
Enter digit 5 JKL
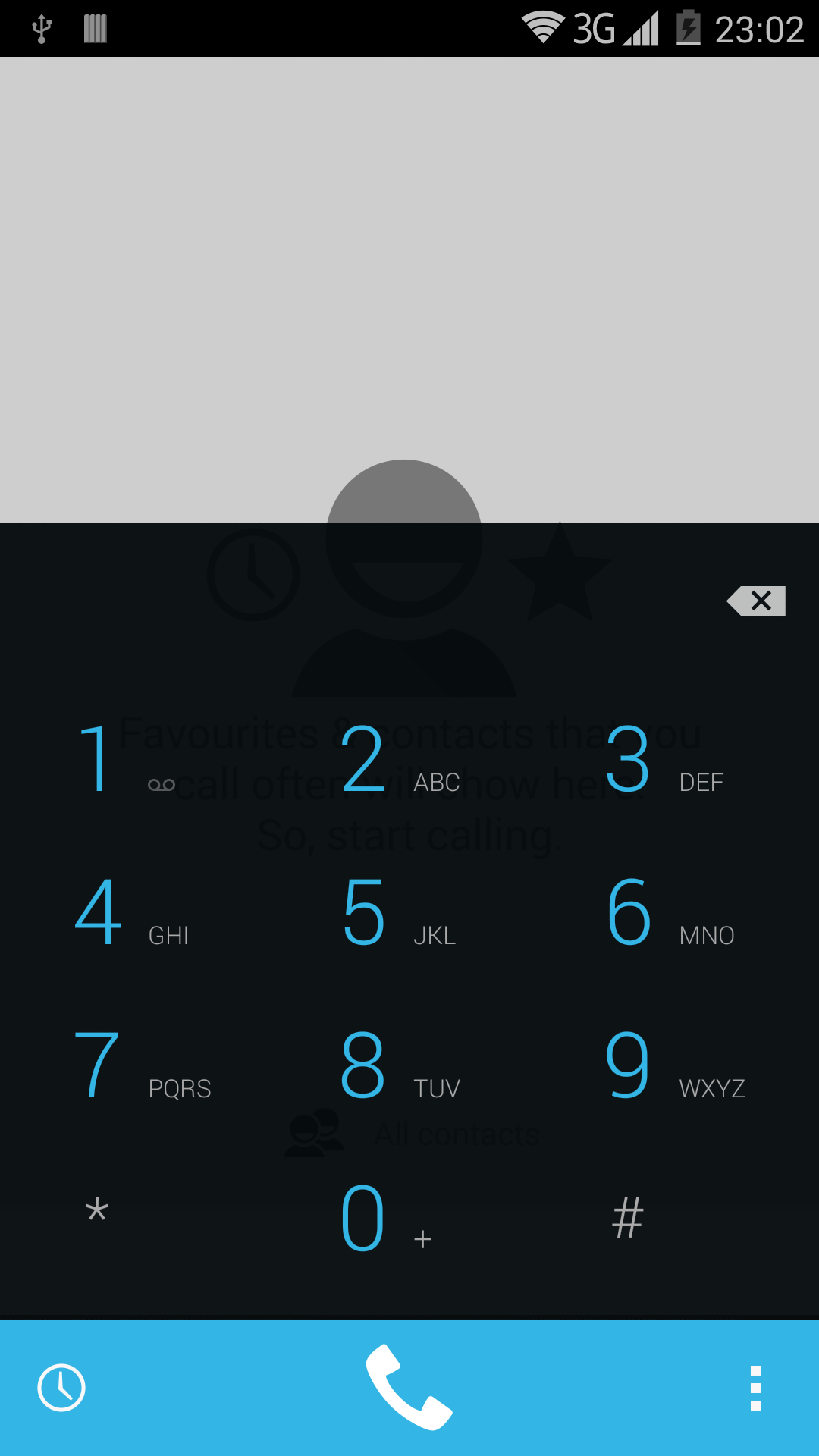click(398, 912)
